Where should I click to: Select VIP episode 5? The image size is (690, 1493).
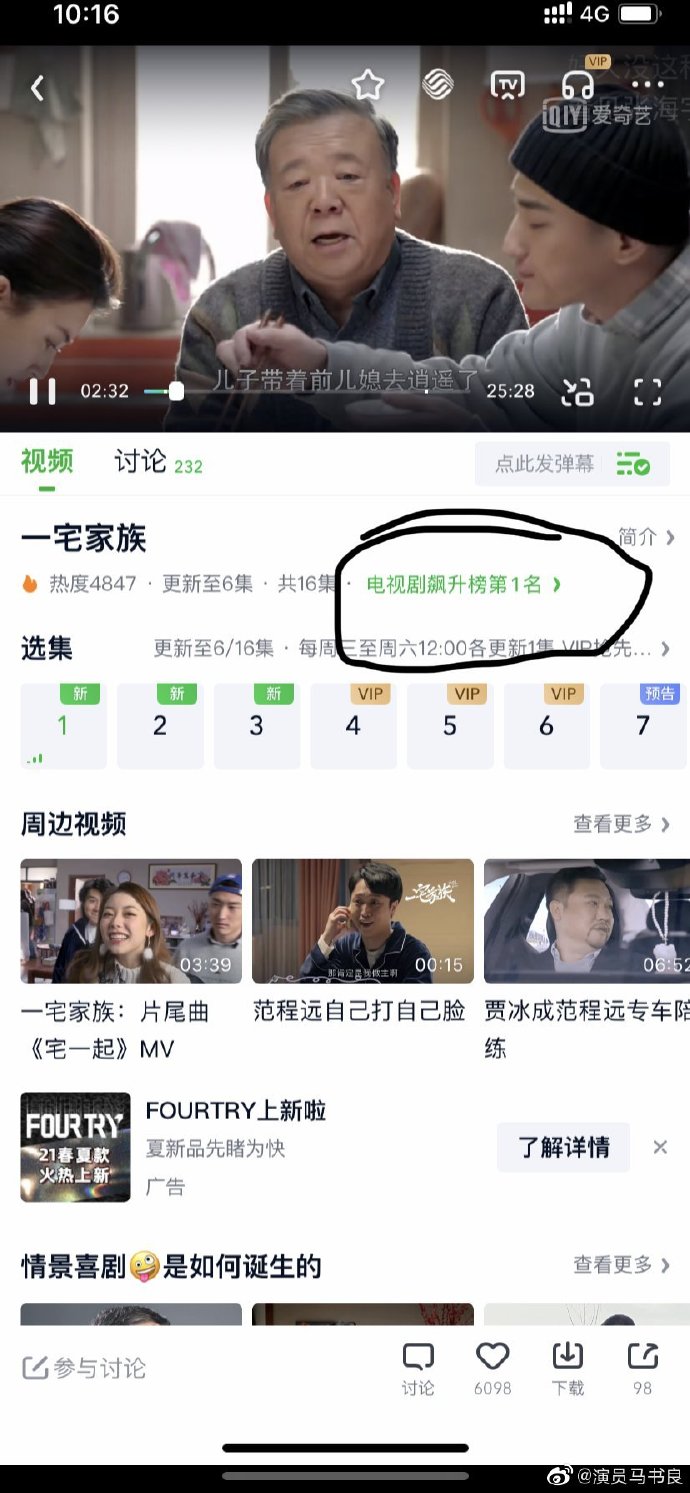coord(450,726)
